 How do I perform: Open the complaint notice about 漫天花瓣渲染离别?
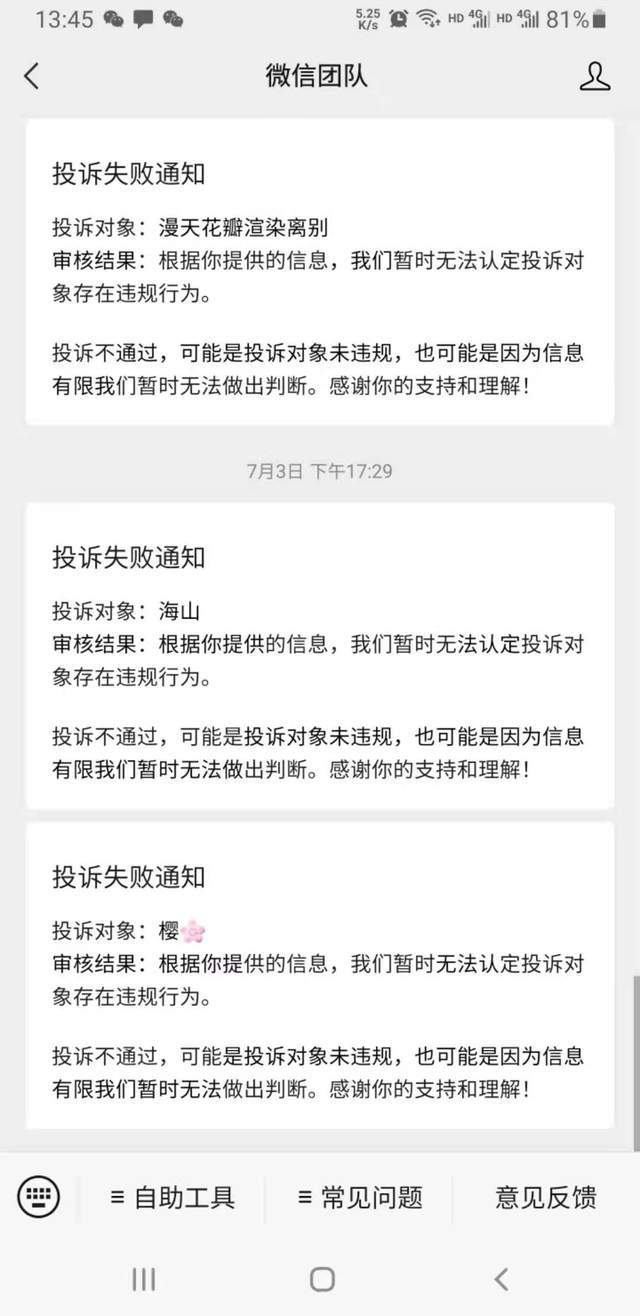coord(320,272)
